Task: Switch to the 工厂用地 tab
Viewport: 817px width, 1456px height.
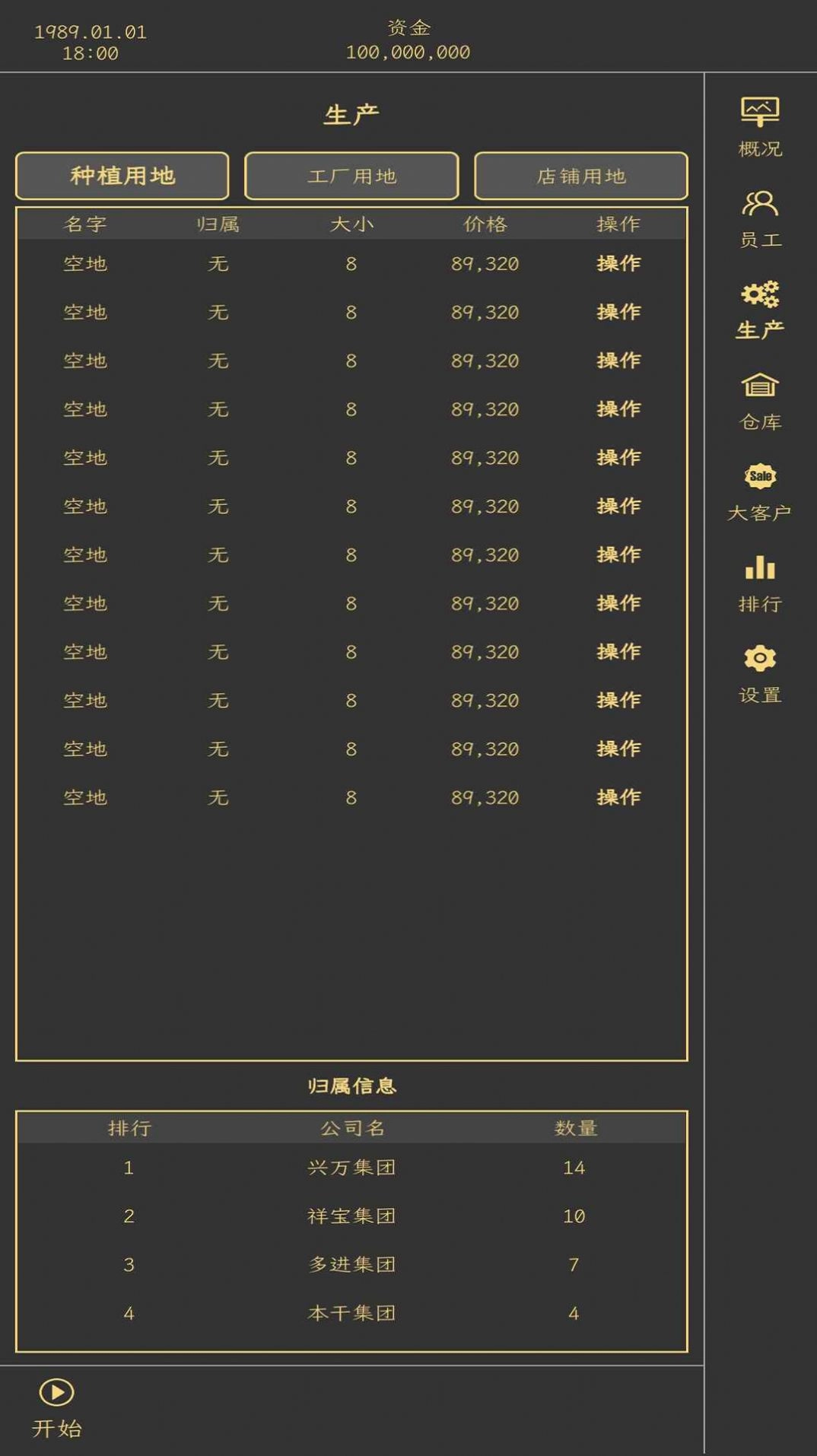Action: tap(351, 175)
